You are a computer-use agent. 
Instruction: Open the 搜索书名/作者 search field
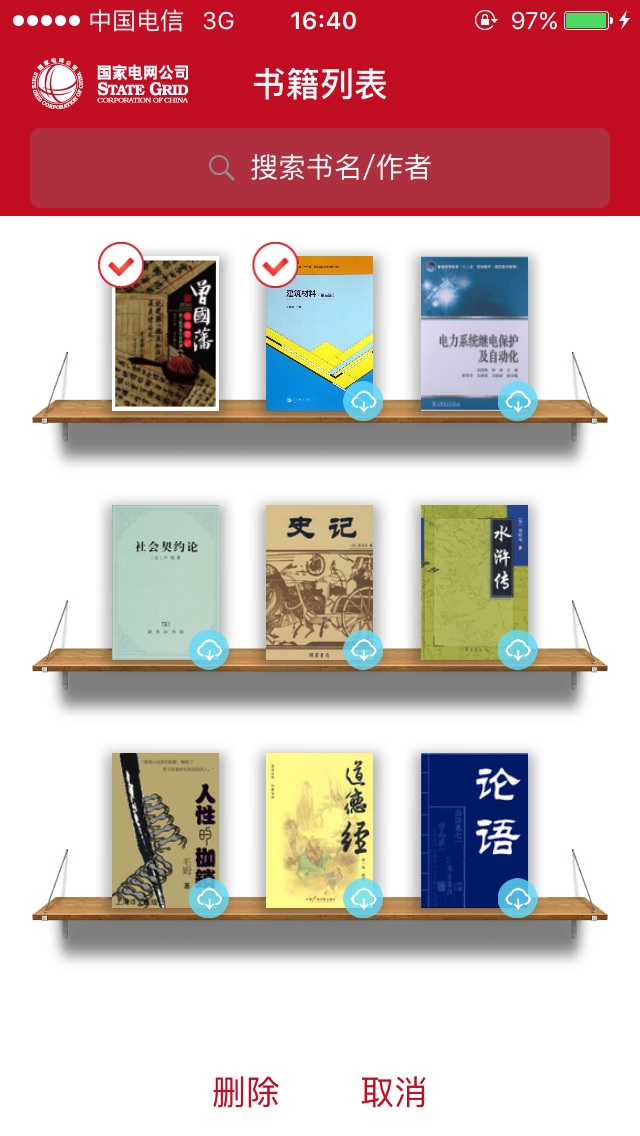(x=320, y=168)
